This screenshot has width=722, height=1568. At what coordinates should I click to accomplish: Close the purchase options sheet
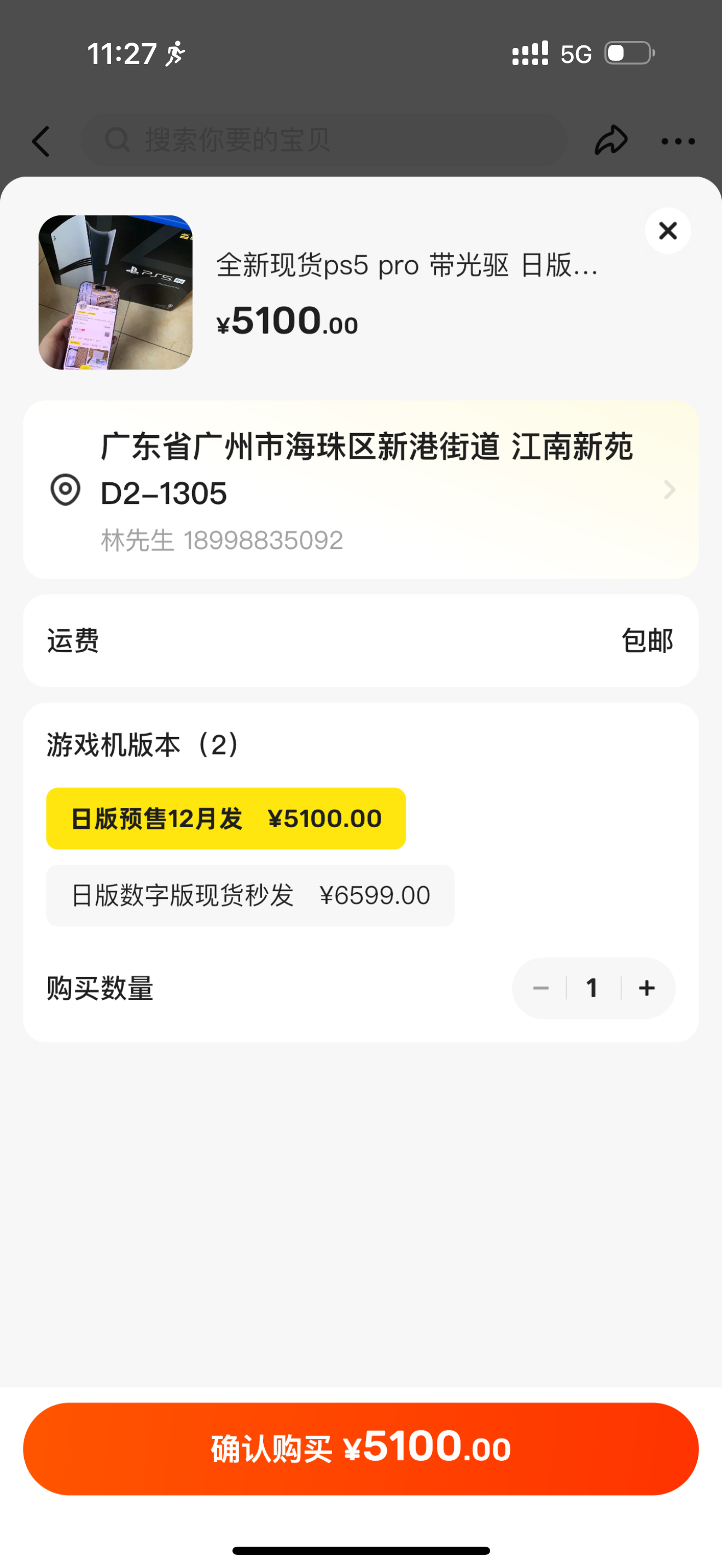pyautogui.click(x=668, y=231)
